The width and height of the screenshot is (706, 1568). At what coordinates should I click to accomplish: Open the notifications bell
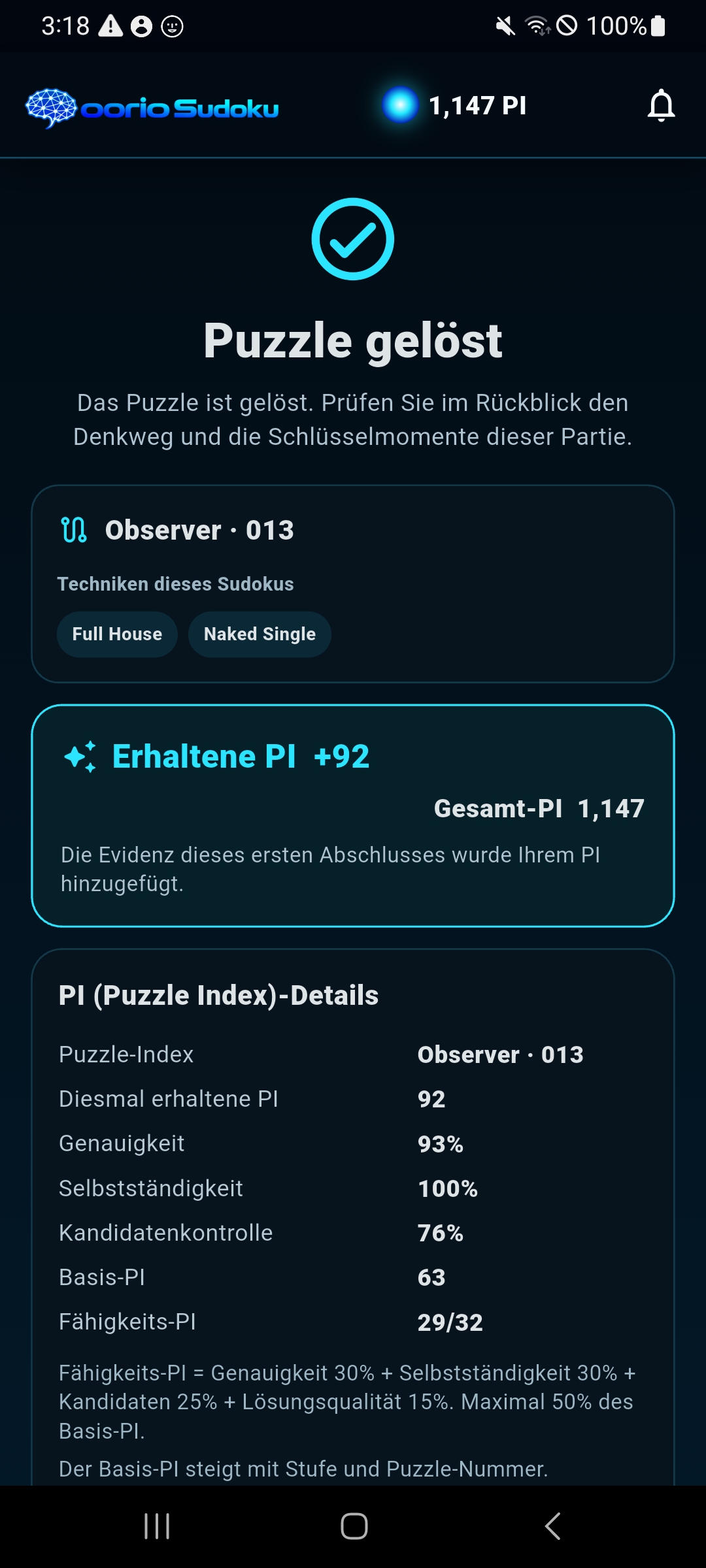661,105
